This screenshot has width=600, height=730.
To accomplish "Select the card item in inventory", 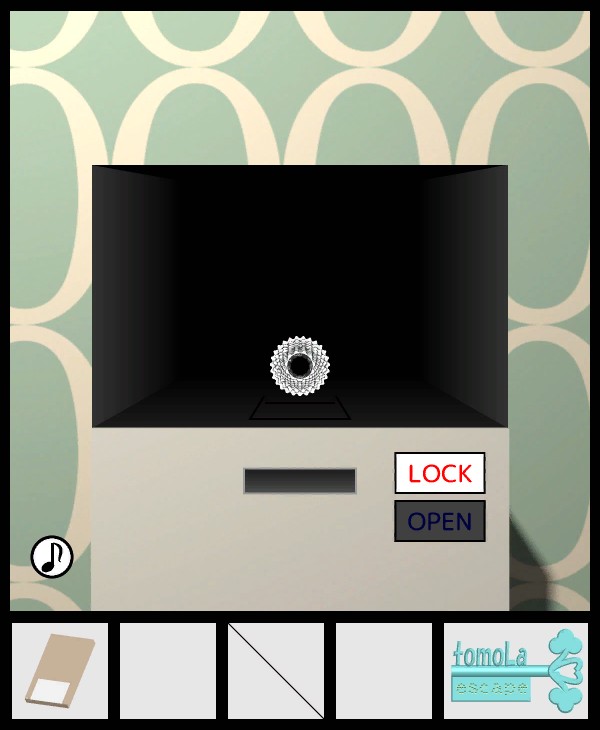I will tap(60, 671).
